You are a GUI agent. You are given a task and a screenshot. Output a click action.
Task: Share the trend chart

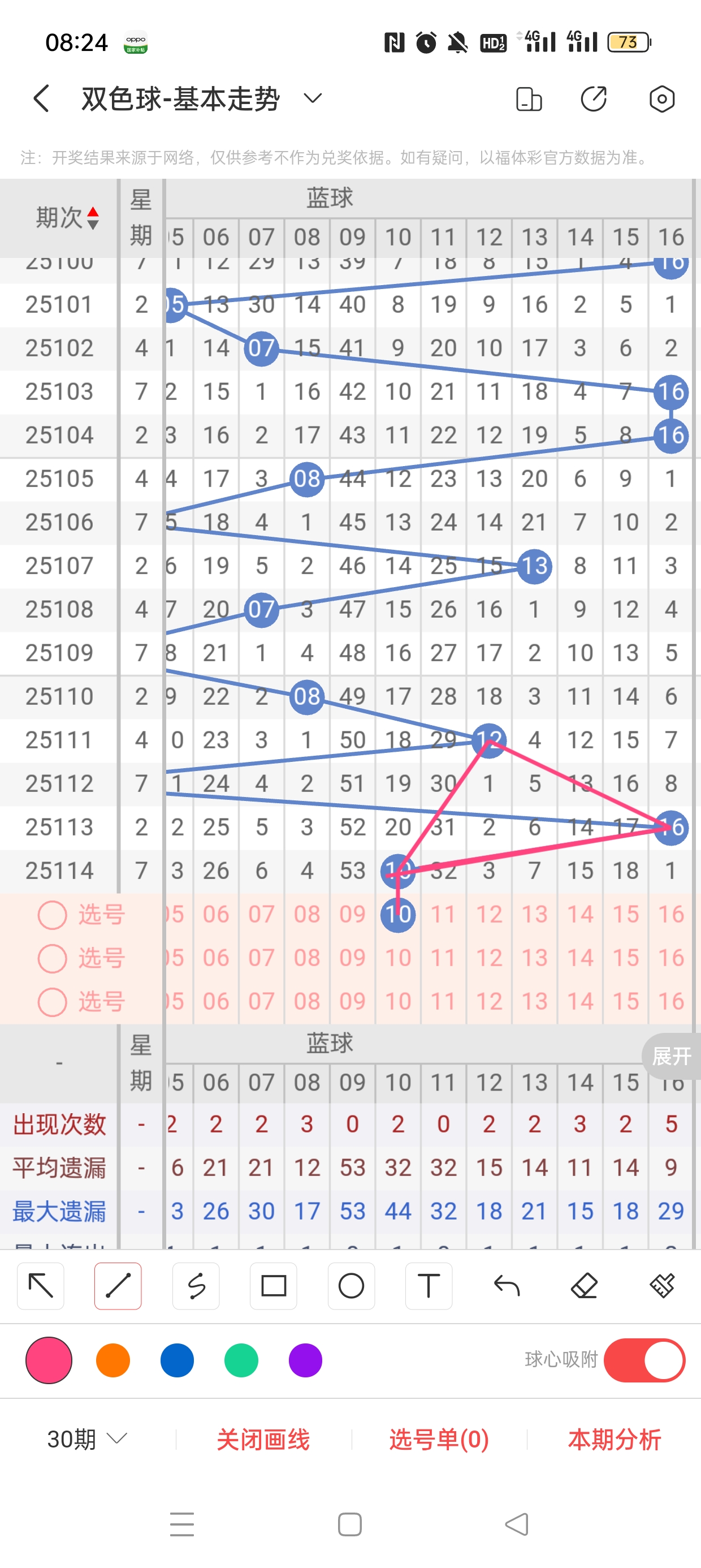click(x=593, y=98)
